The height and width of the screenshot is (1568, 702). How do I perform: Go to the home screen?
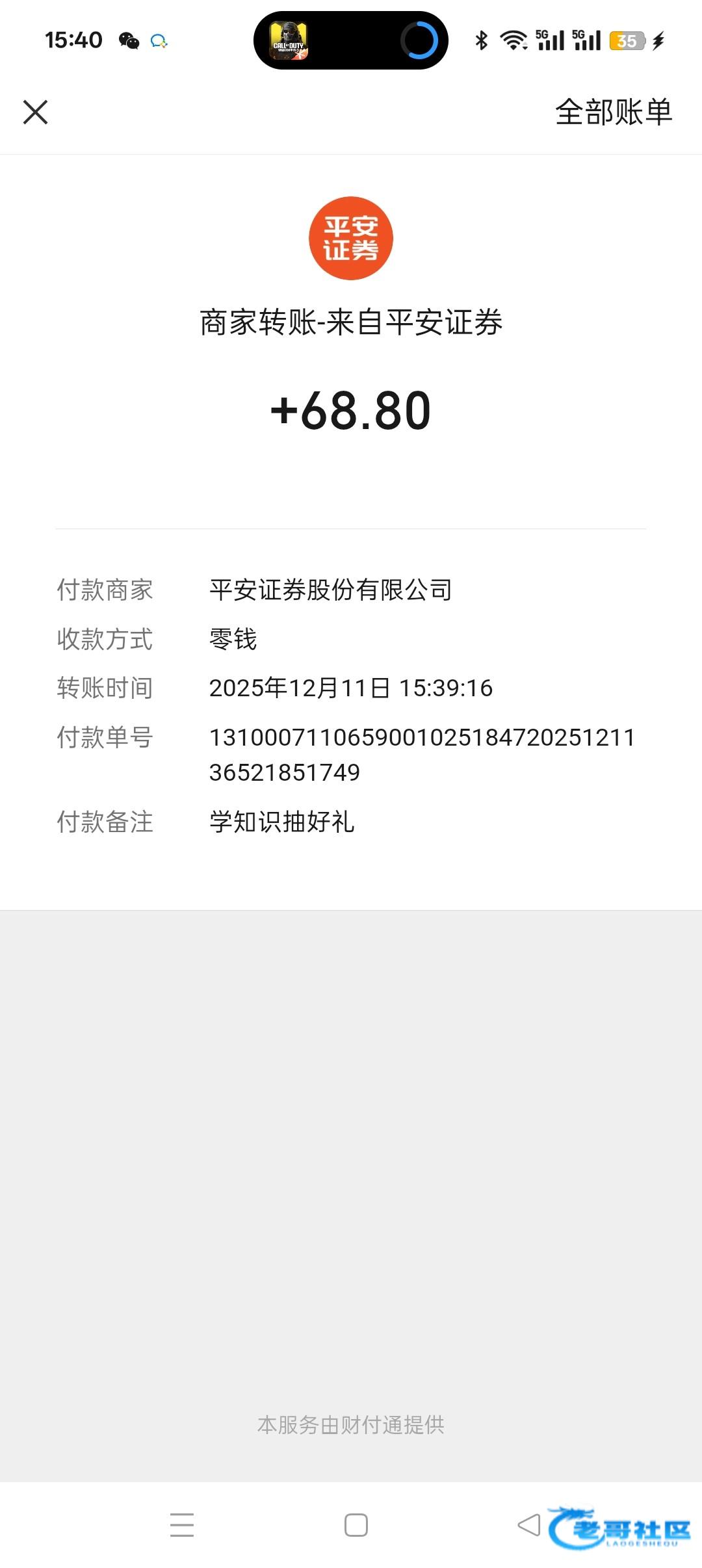(x=356, y=1524)
